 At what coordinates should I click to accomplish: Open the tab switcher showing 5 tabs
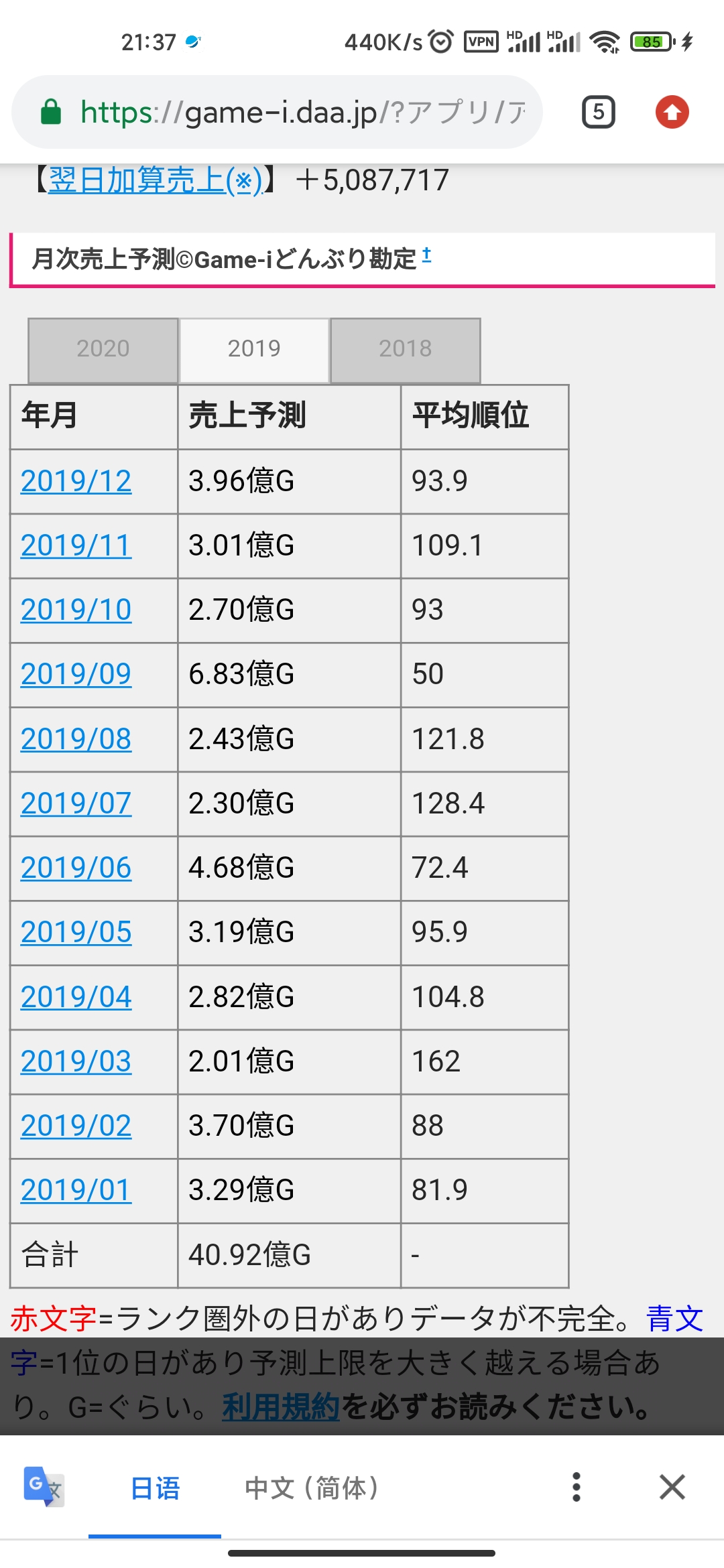[598, 112]
